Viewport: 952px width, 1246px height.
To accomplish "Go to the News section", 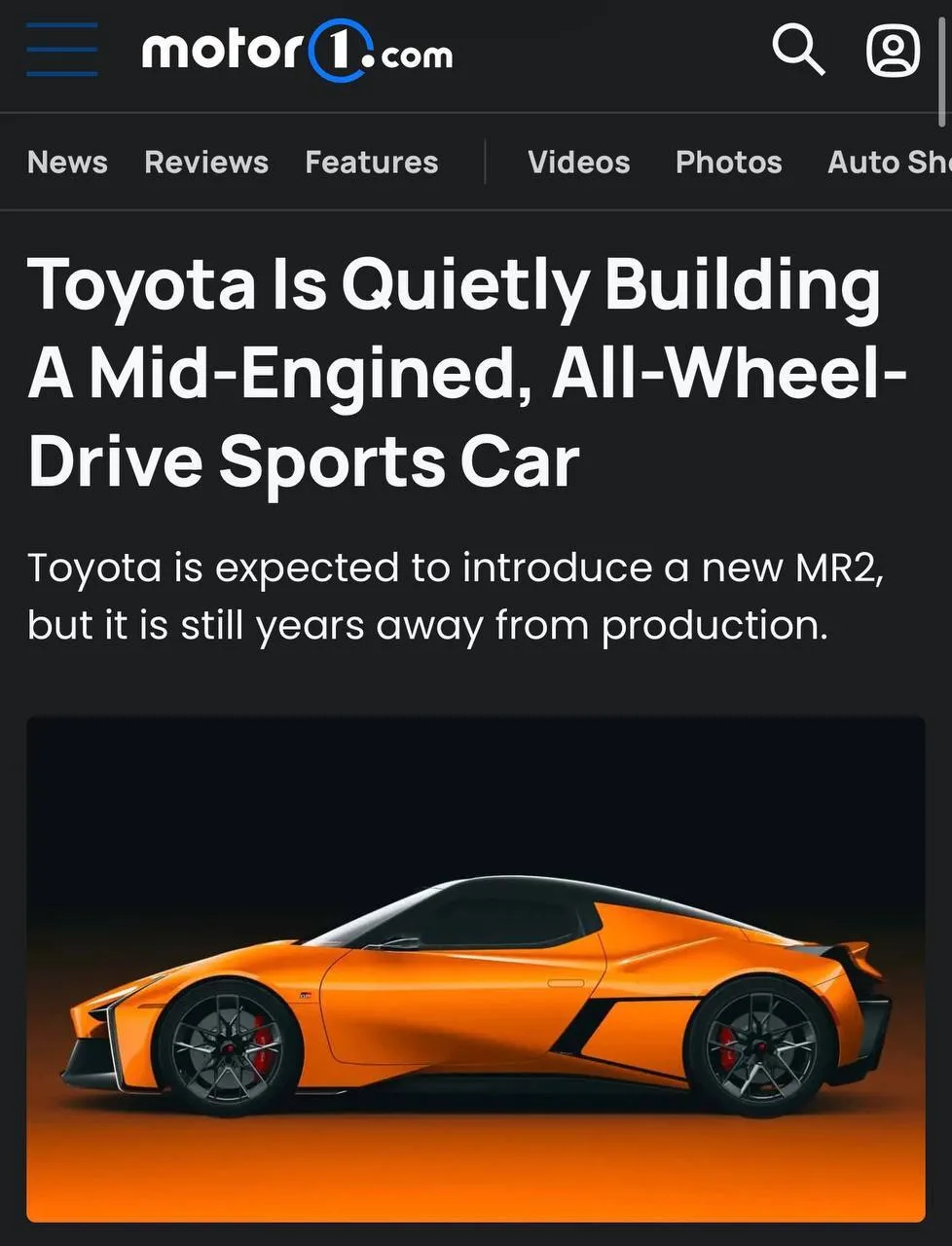I will (67, 162).
